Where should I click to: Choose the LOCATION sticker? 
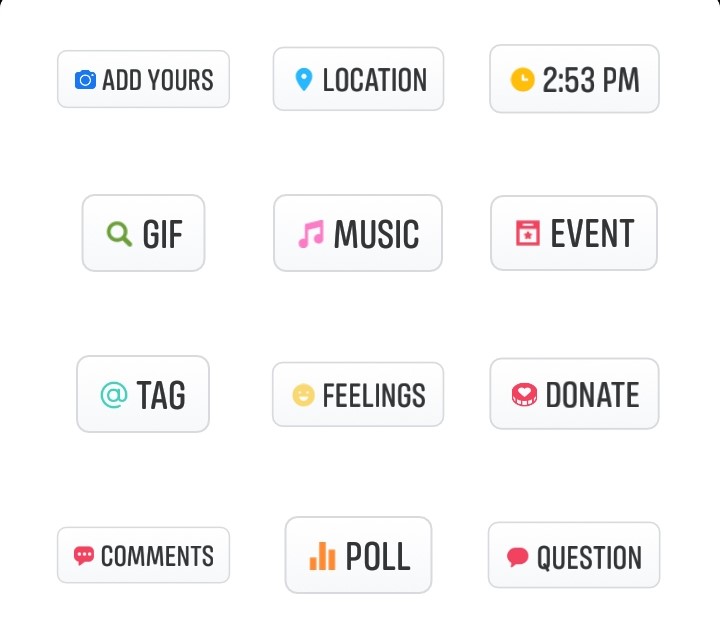click(x=358, y=79)
